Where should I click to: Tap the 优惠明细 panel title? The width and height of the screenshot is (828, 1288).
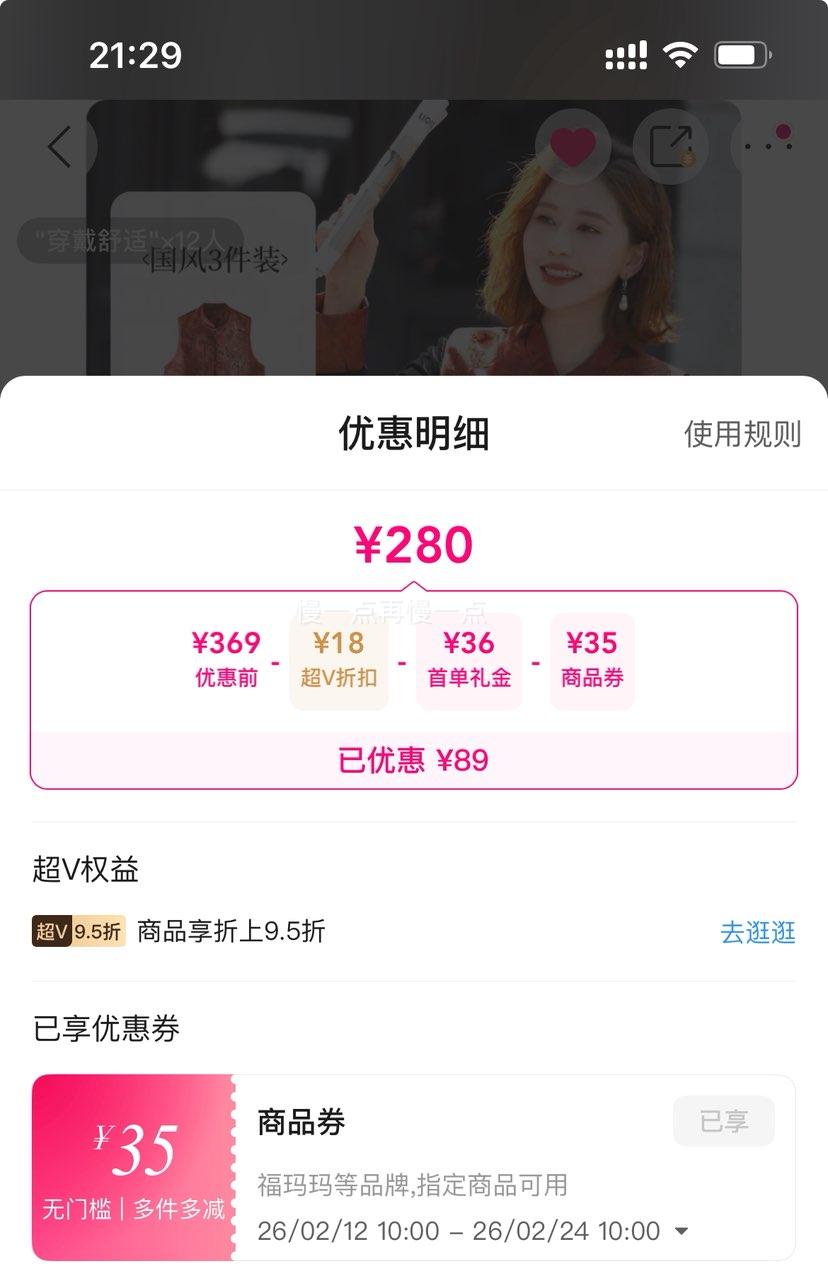tap(414, 435)
